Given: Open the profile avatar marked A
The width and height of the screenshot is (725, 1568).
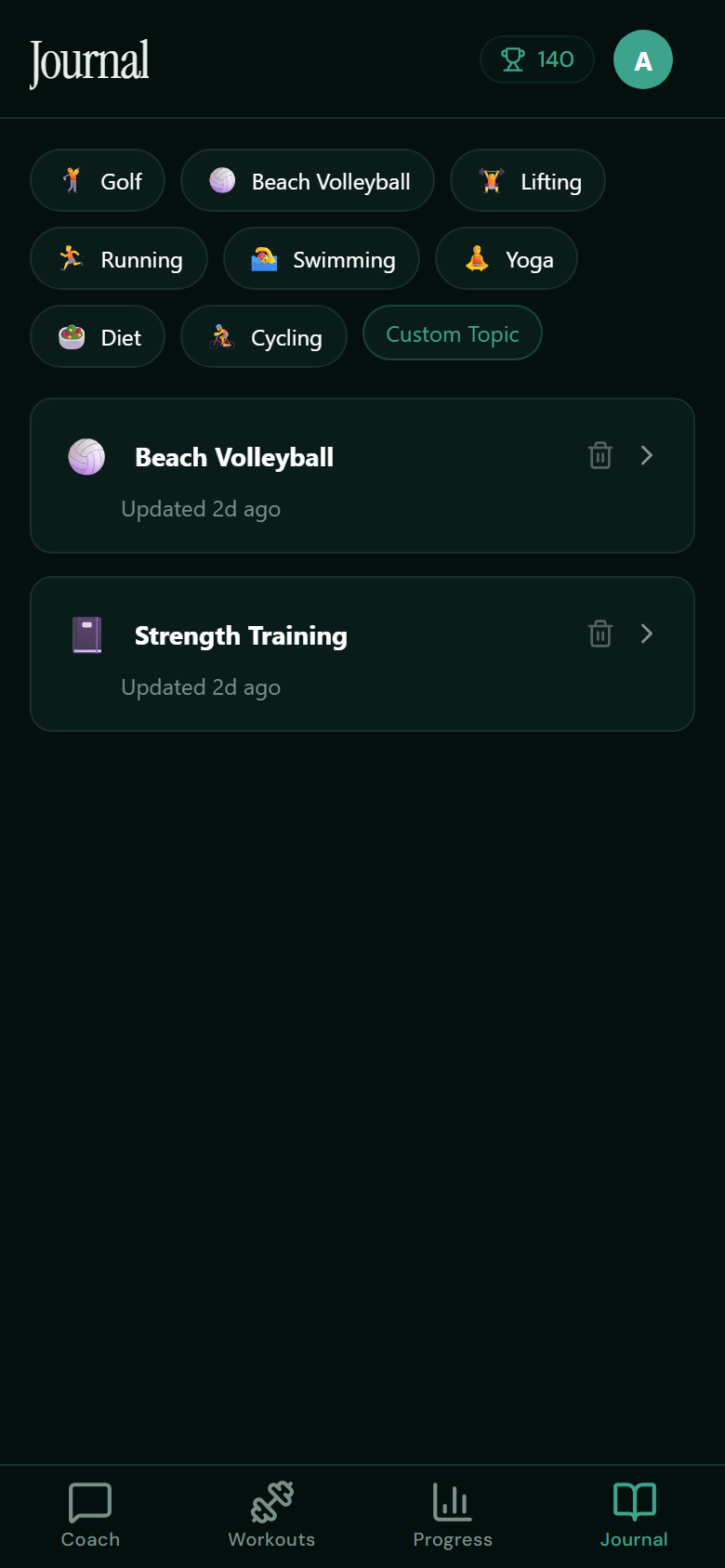Looking at the screenshot, I should (642, 59).
